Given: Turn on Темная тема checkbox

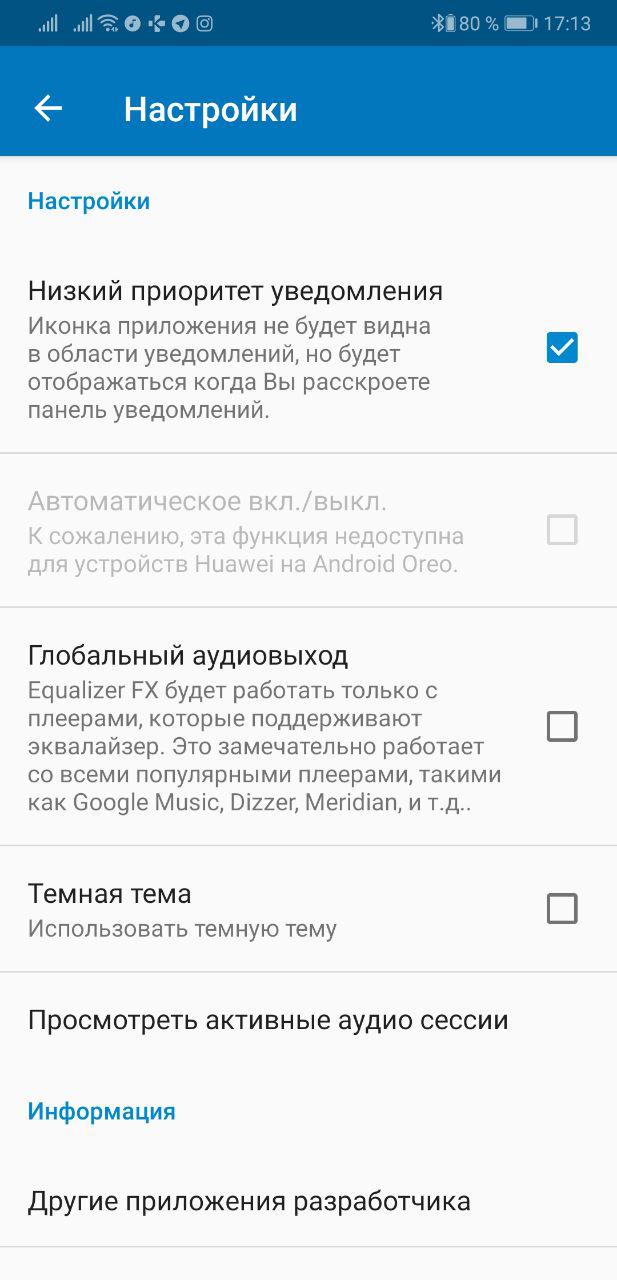Looking at the screenshot, I should tap(562, 909).
